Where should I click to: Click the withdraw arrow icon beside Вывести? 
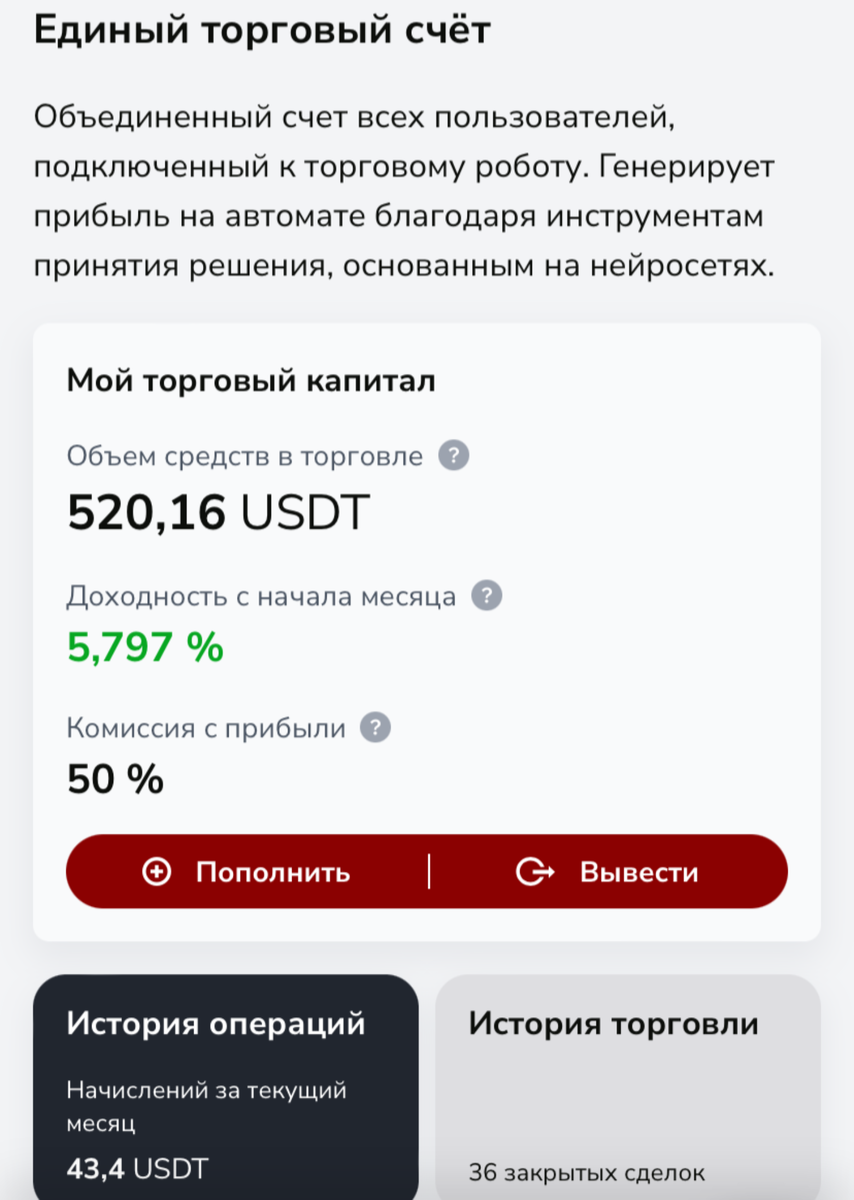pyautogui.click(x=536, y=871)
